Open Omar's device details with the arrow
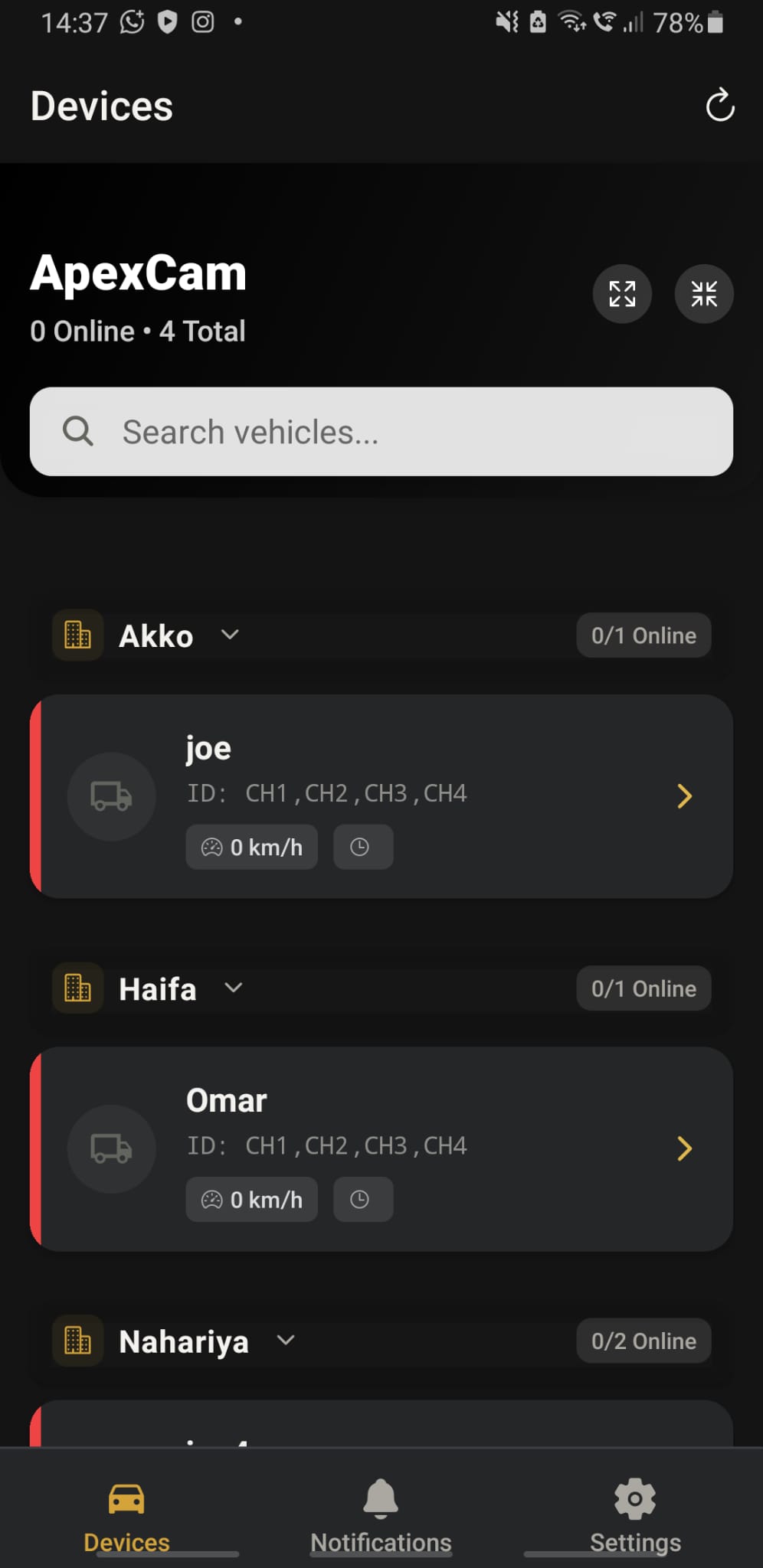 684,1148
